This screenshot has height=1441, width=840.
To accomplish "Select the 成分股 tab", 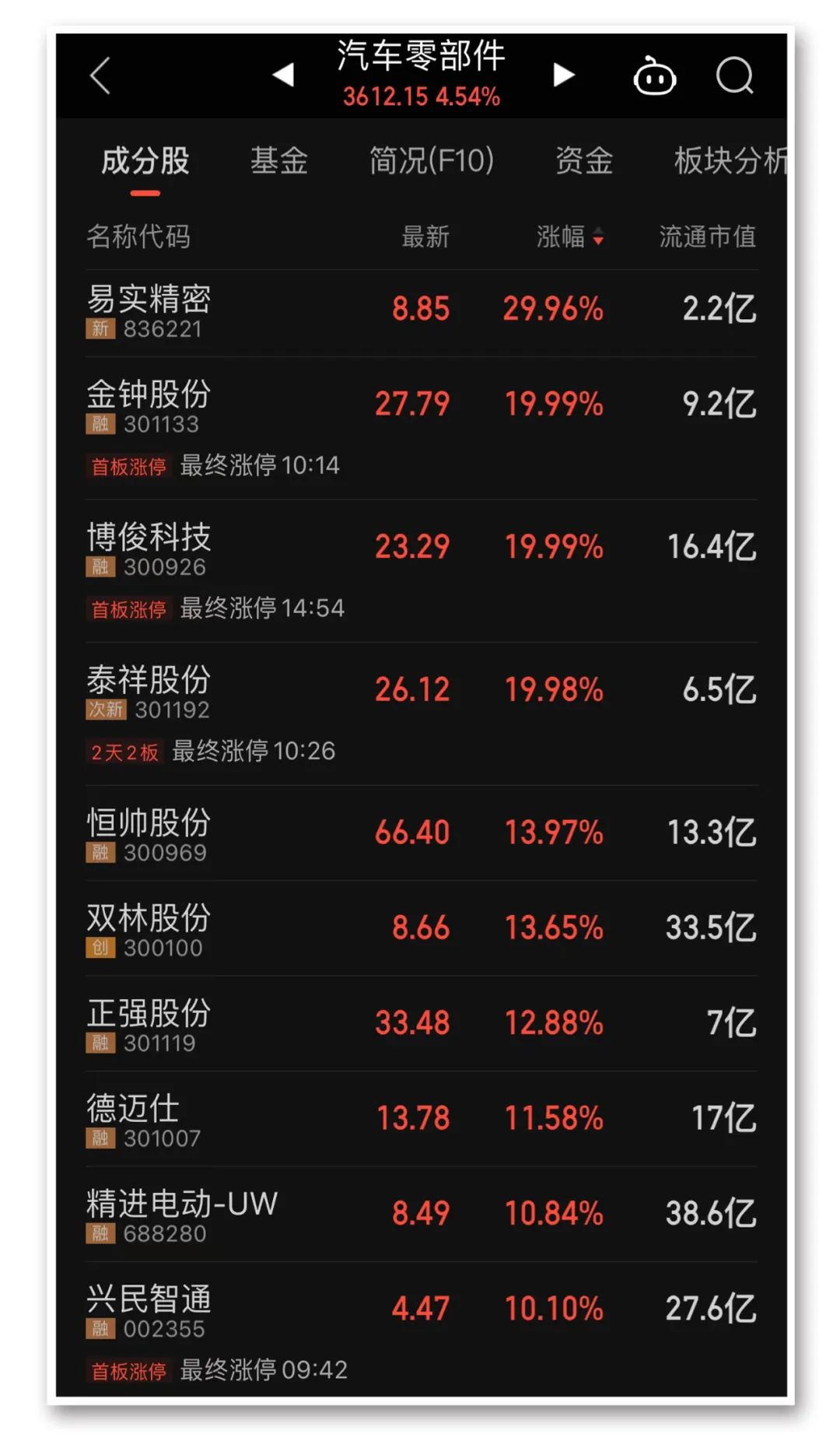I will 145,161.
